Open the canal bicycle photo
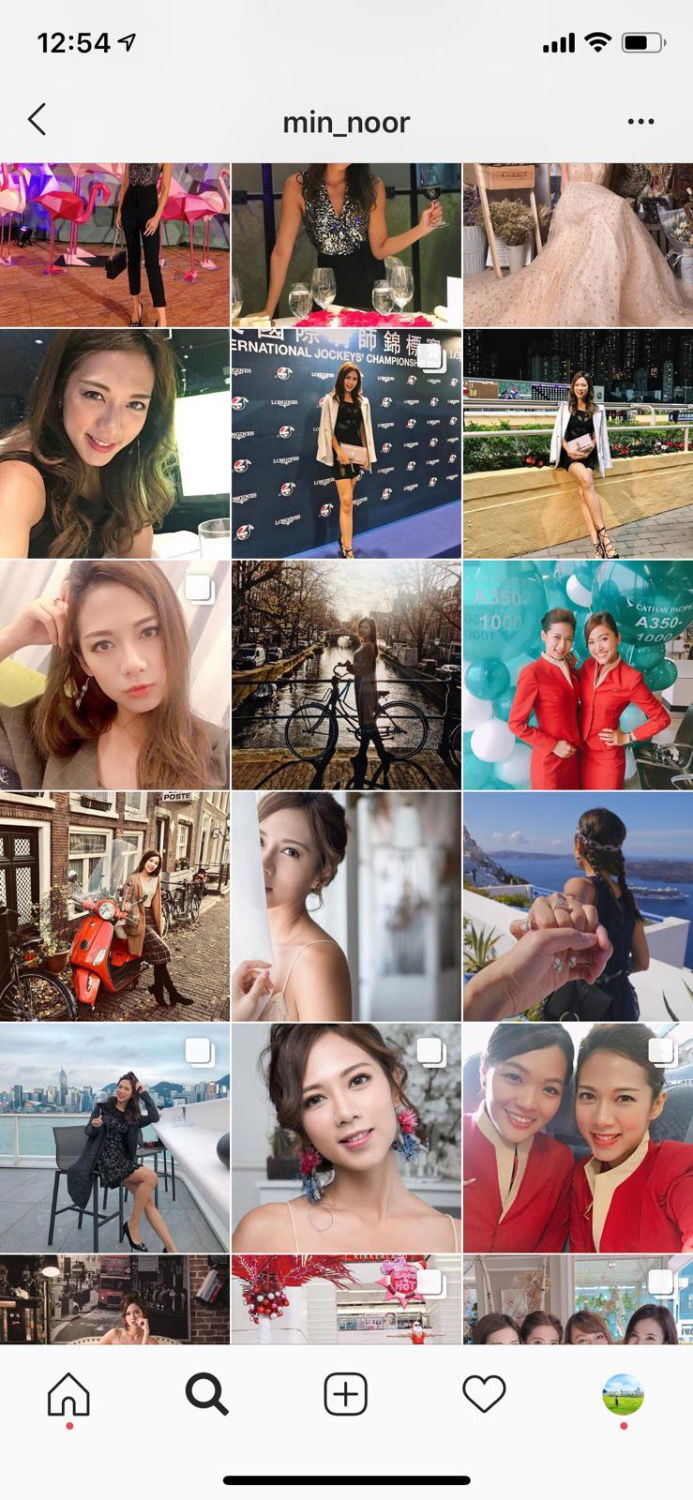The width and height of the screenshot is (693, 1500). pos(346,675)
